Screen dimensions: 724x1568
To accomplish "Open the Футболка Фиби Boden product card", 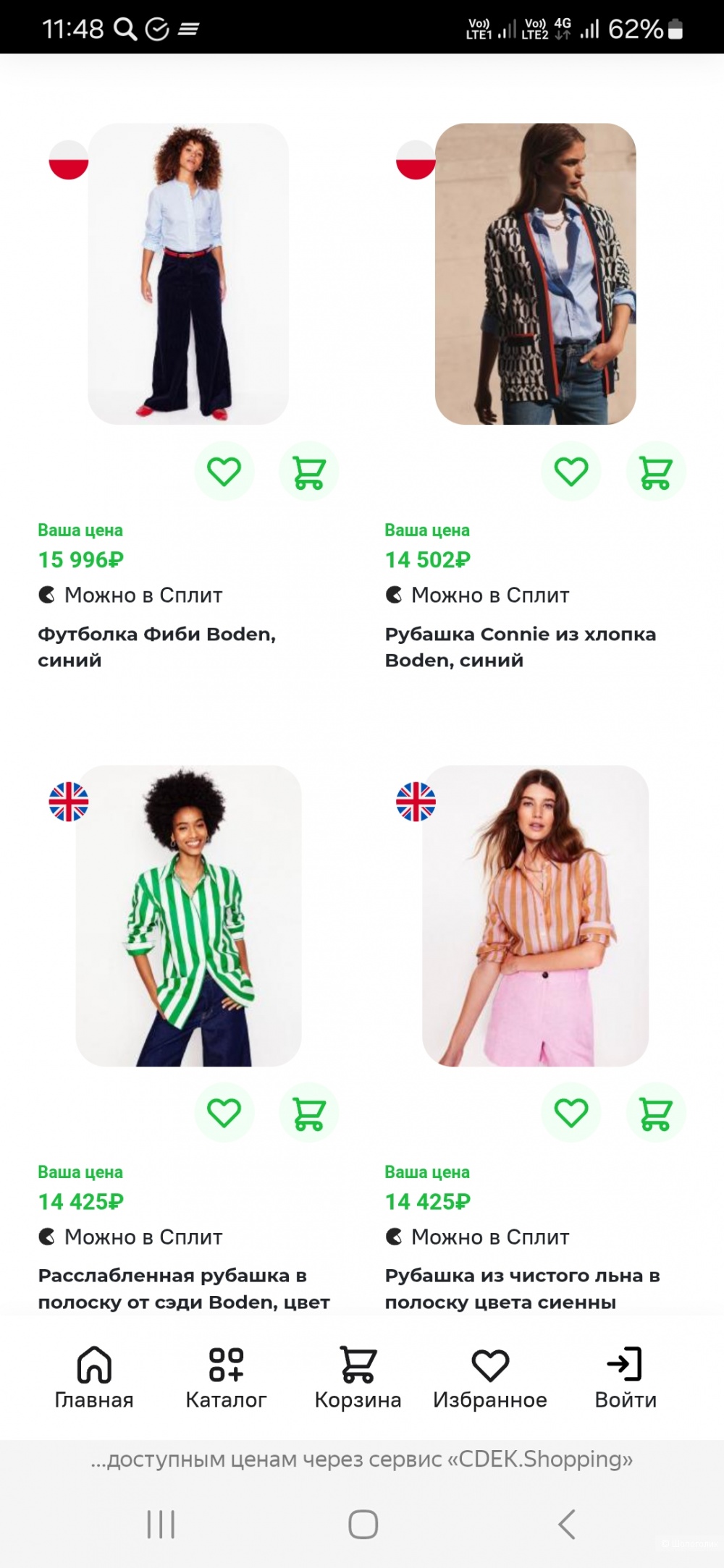I will coord(188,274).
